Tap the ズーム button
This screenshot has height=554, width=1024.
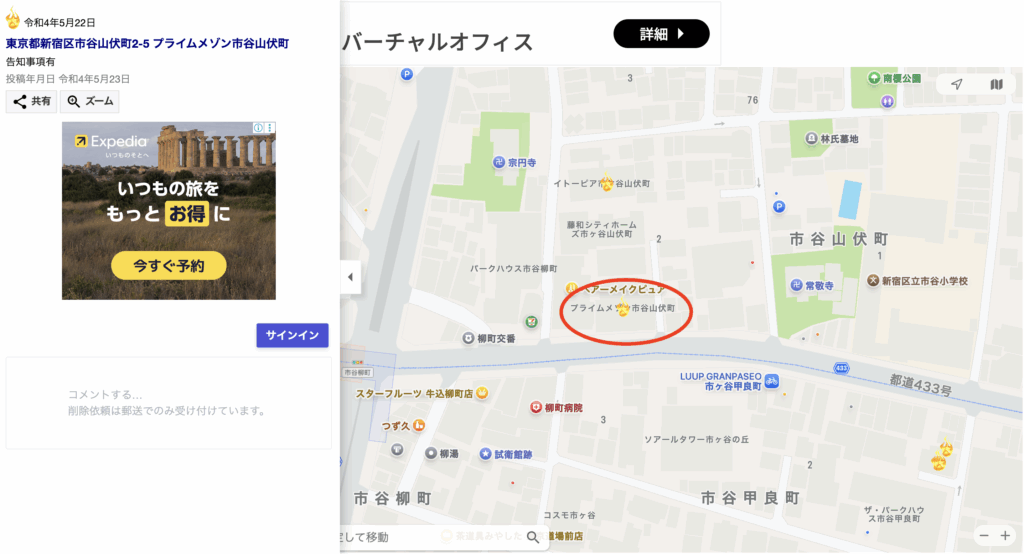89,101
